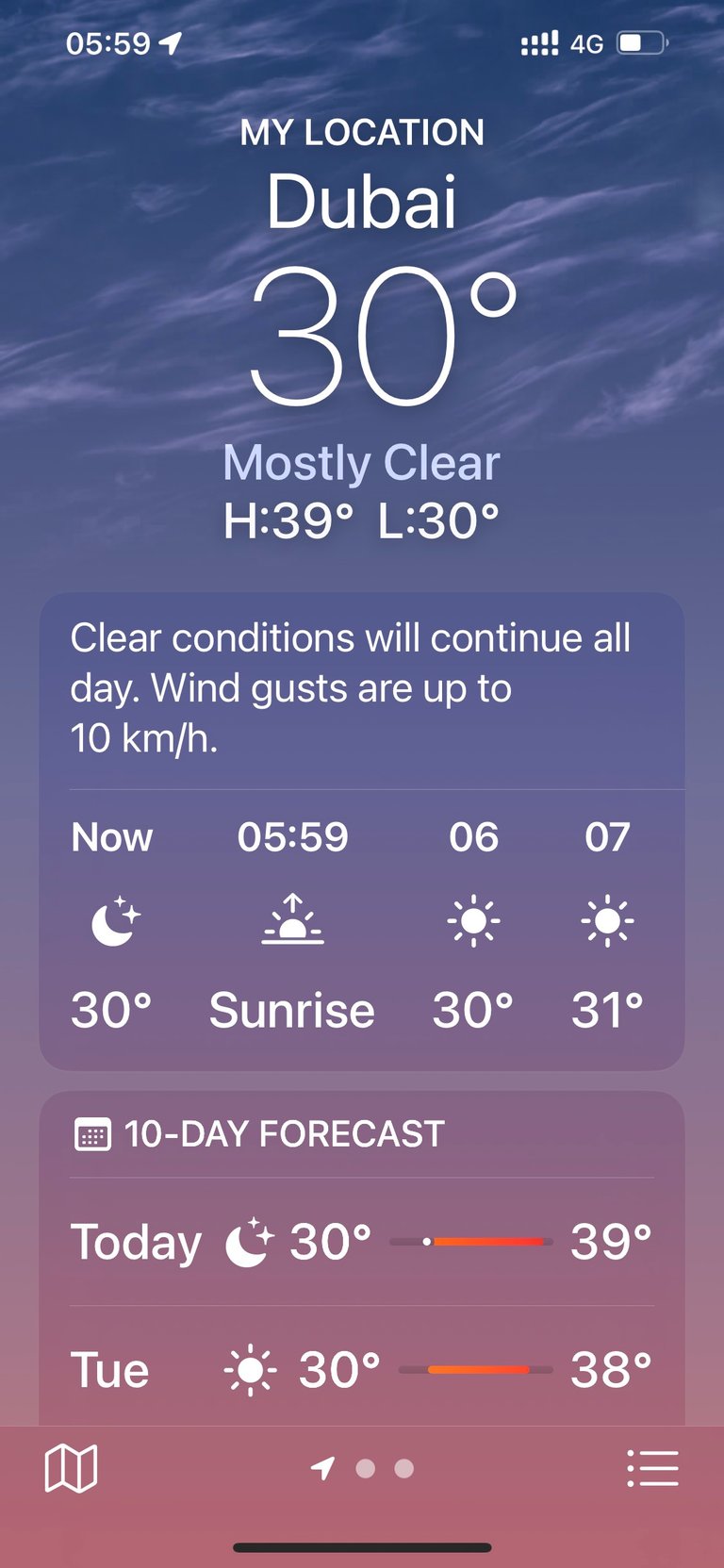Open the hourly forecast card
The image size is (724, 1568).
(x=361, y=924)
